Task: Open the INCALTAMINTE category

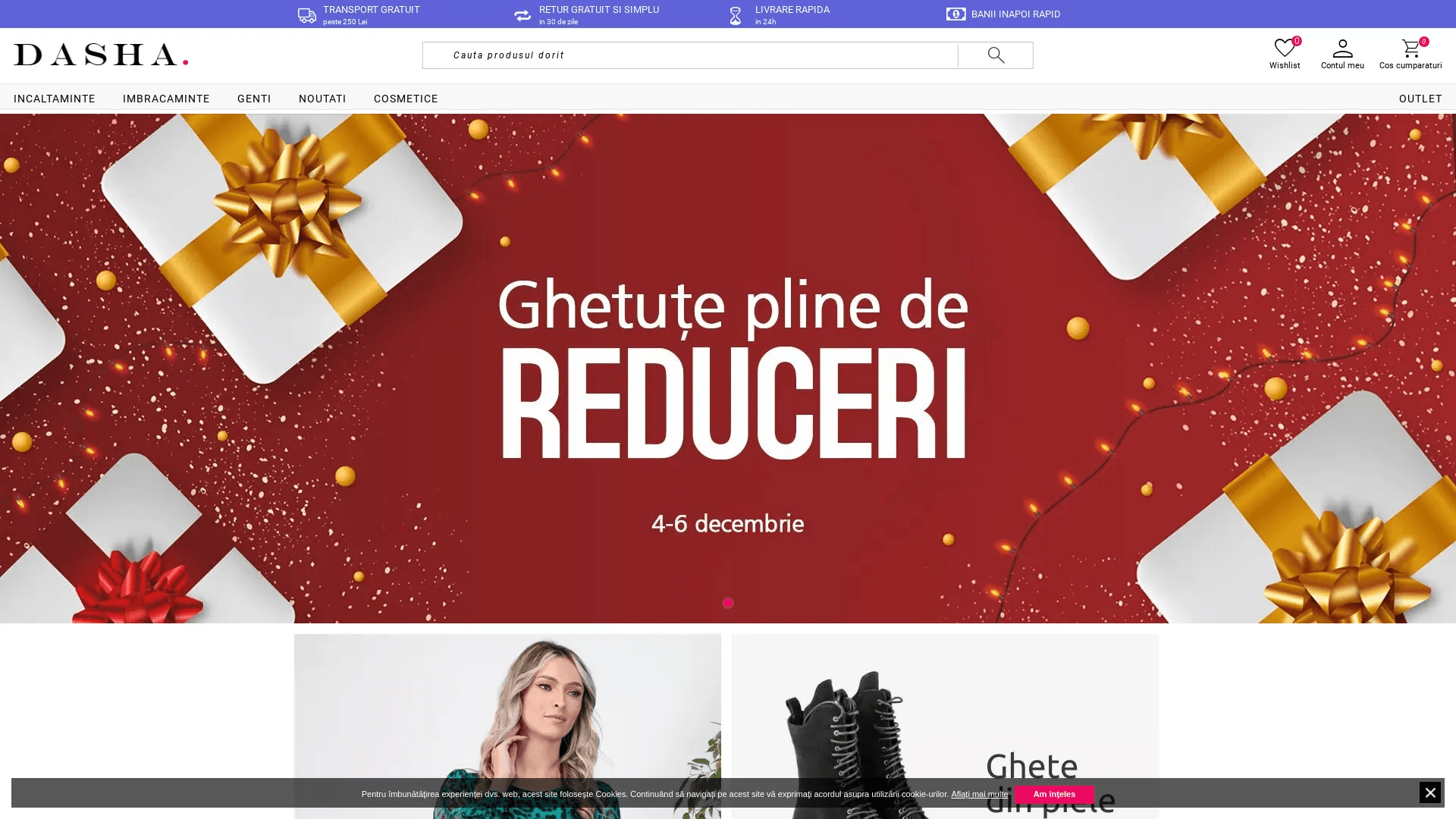Action: (x=55, y=99)
